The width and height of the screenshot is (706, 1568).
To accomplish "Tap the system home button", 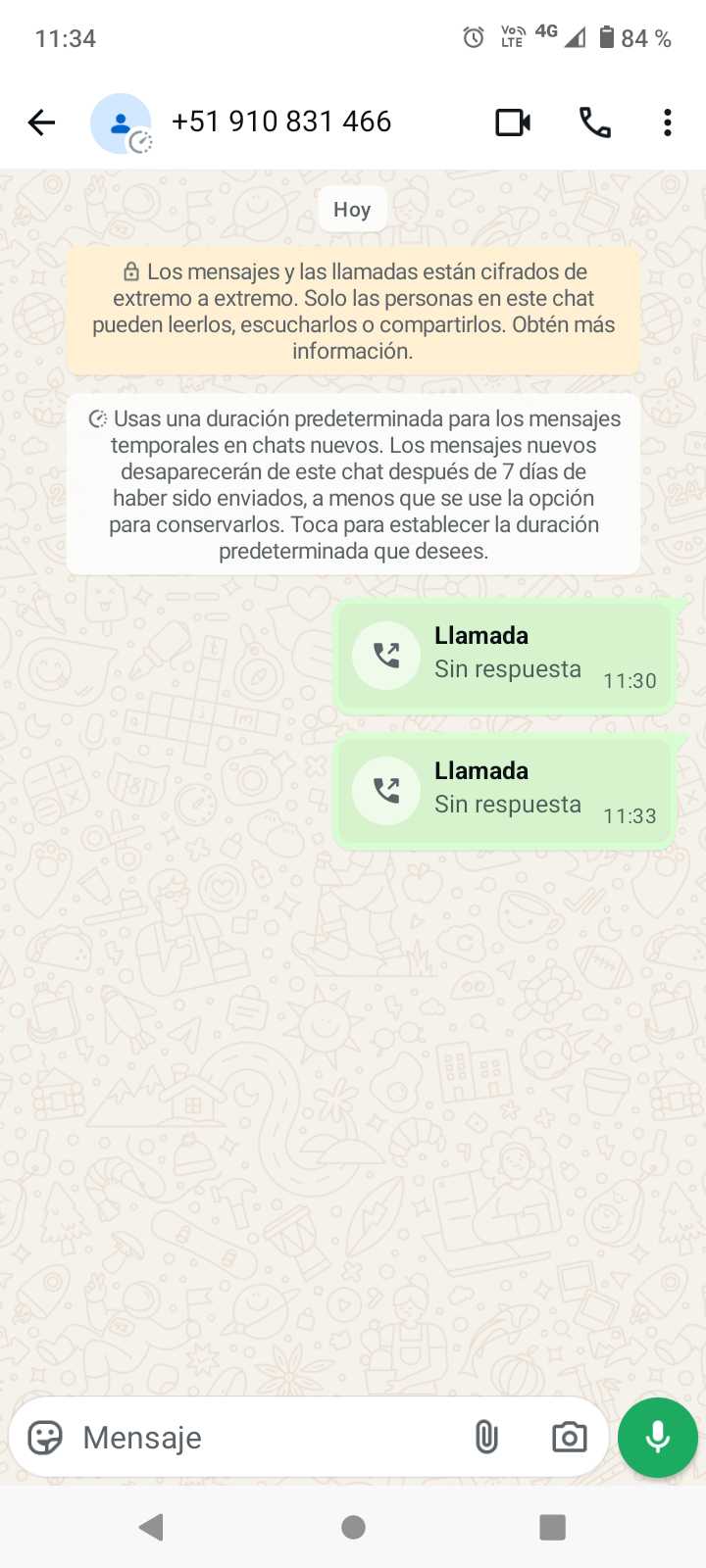I will point(353,1527).
